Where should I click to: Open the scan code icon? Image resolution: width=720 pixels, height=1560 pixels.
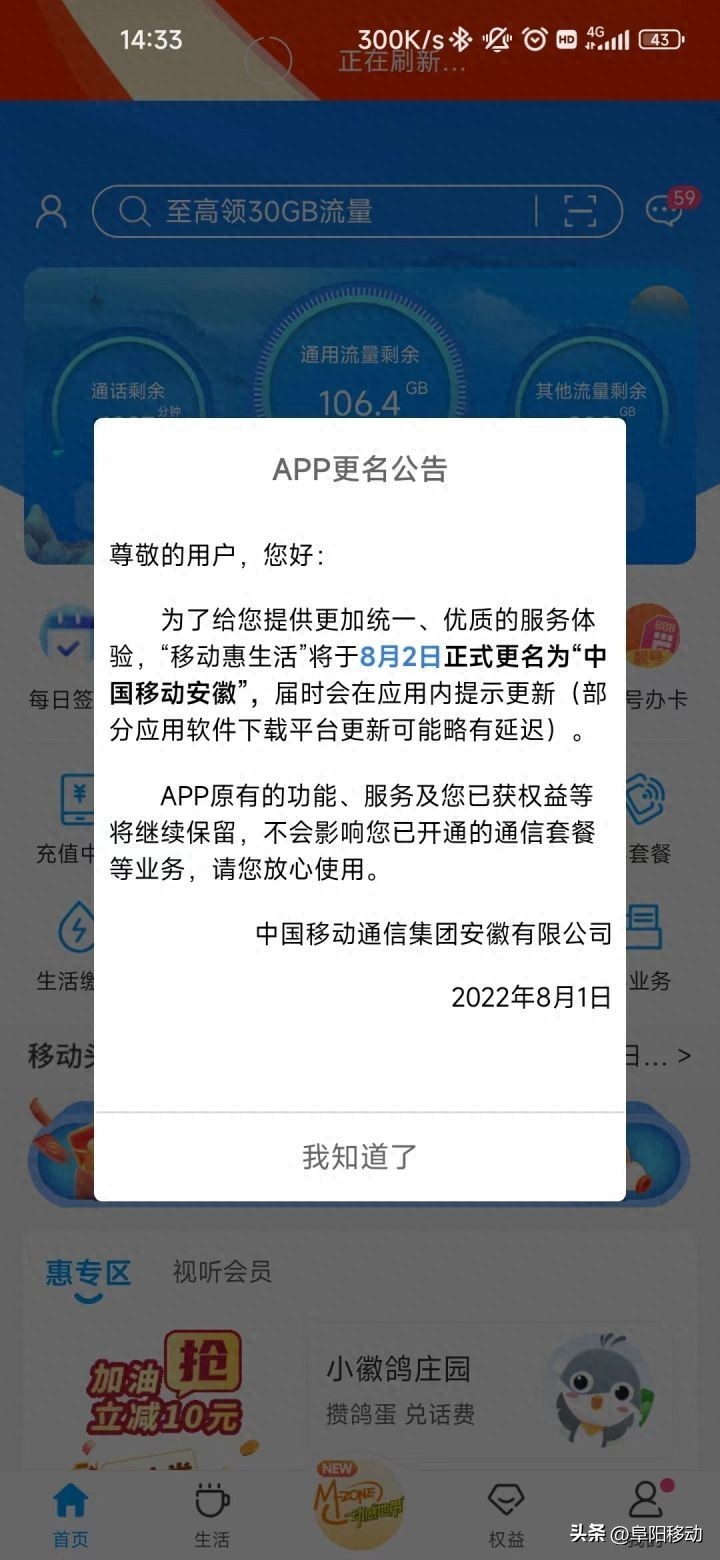pyautogui.click(x=579, y=211)
